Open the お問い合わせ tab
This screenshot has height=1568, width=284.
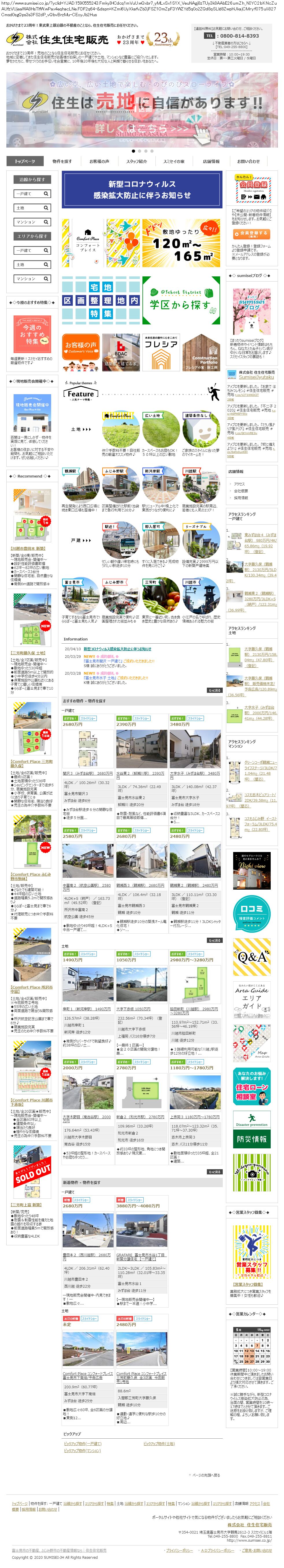pyautogui.click(x=248, y=161)
